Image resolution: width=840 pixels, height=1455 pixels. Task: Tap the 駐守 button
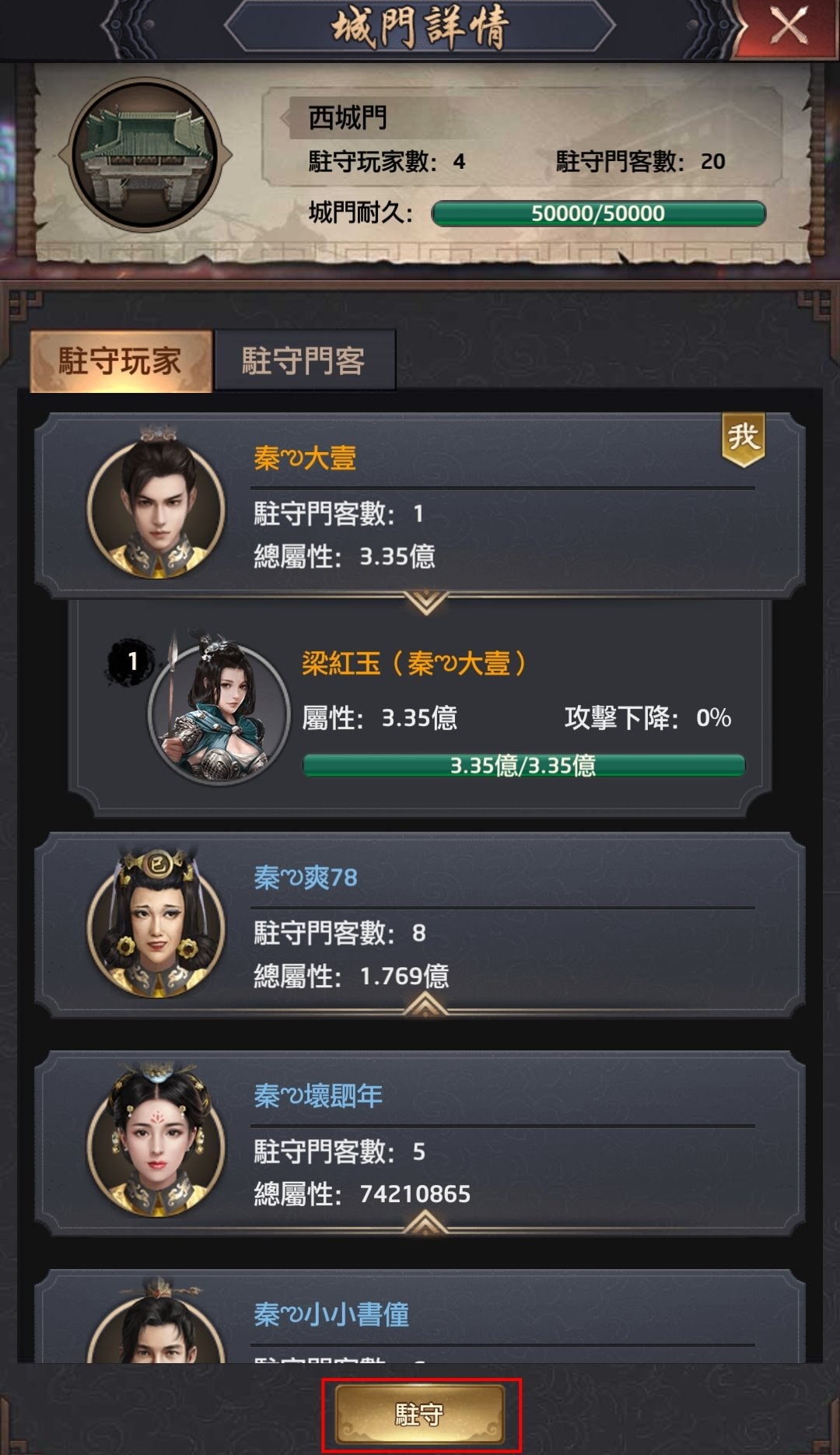(x=420, y=1414)
